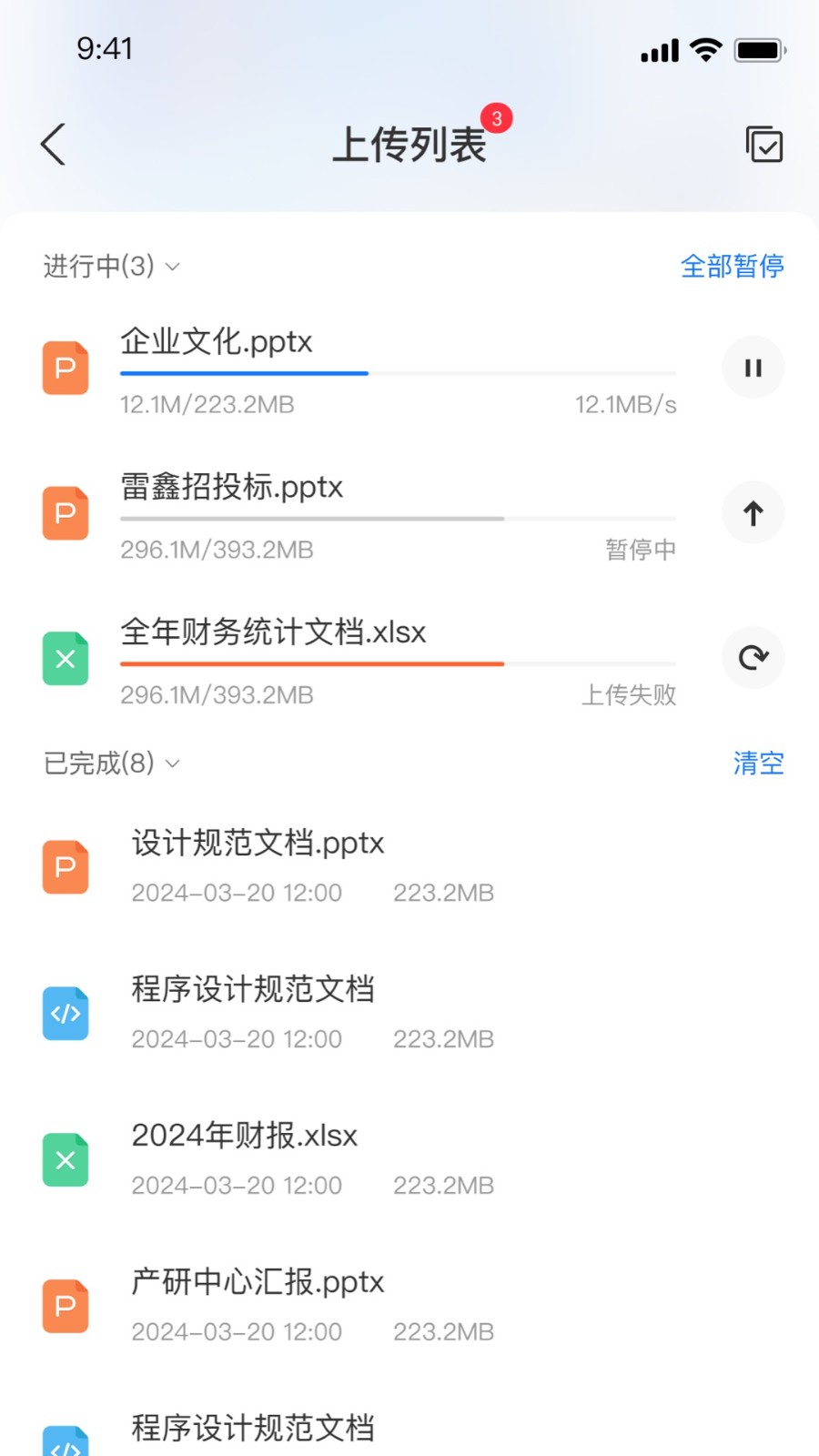Tap the PowerPoint icon for 产研中心汇报.pptx

(65, 1307)
